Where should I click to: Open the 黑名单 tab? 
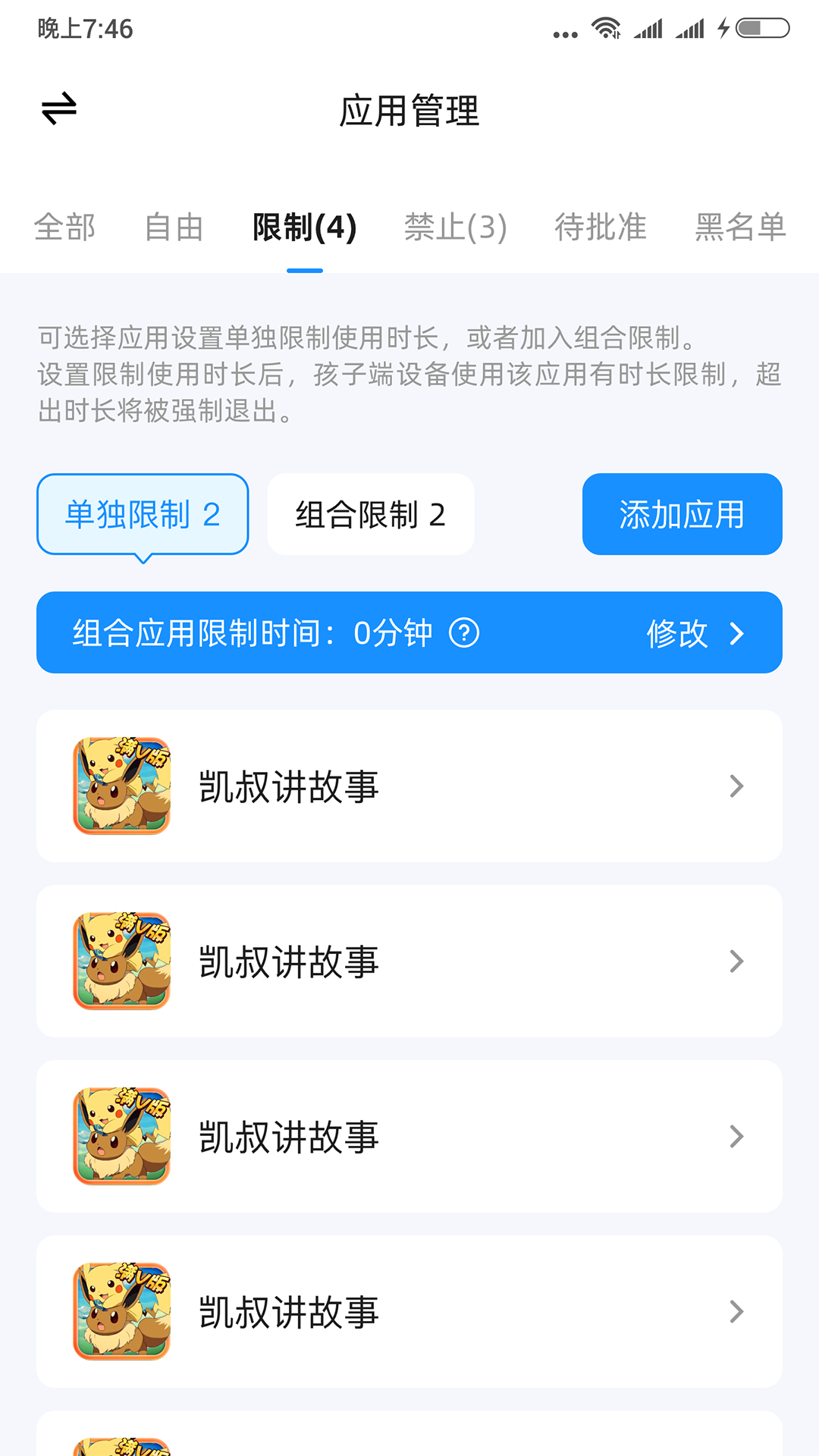[x=738, y=227]
